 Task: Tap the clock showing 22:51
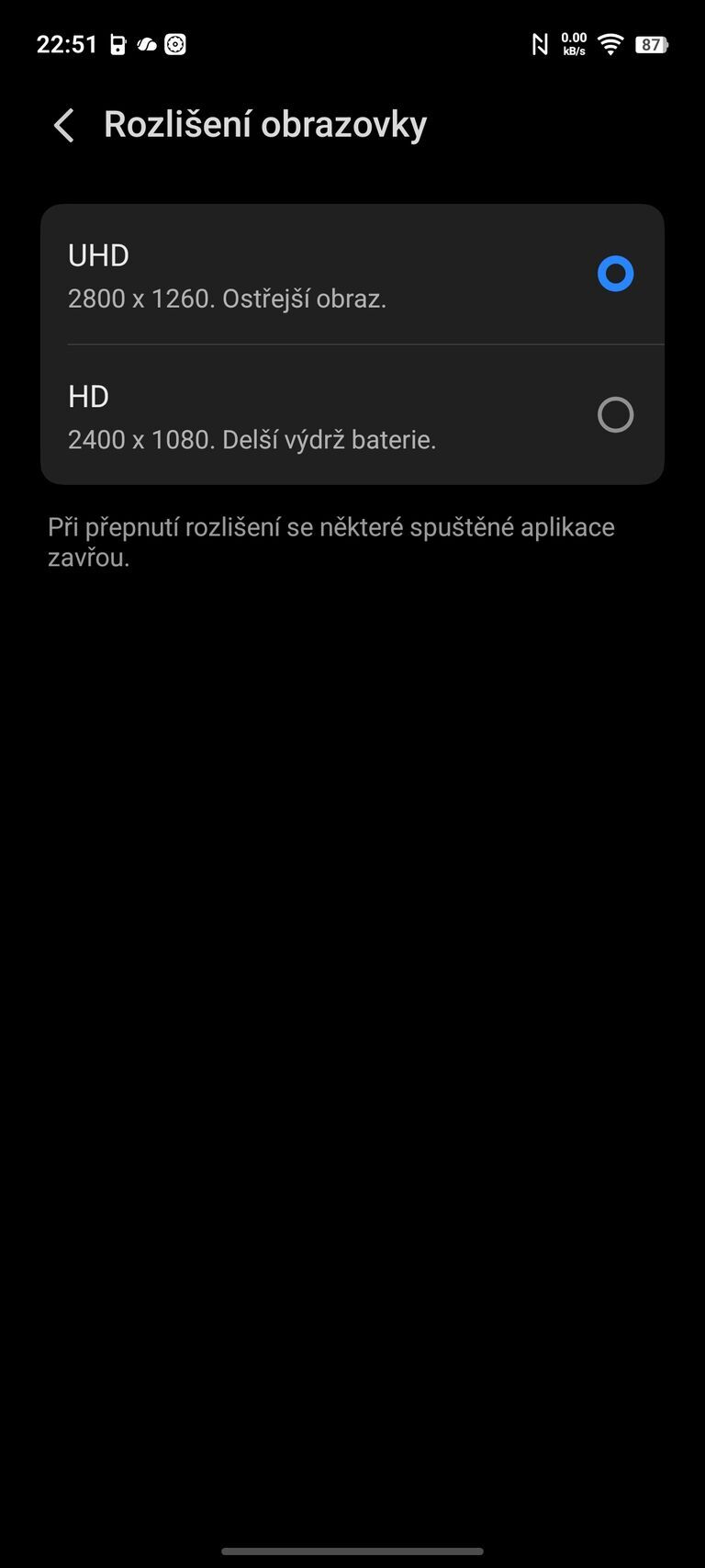(65, 43)
